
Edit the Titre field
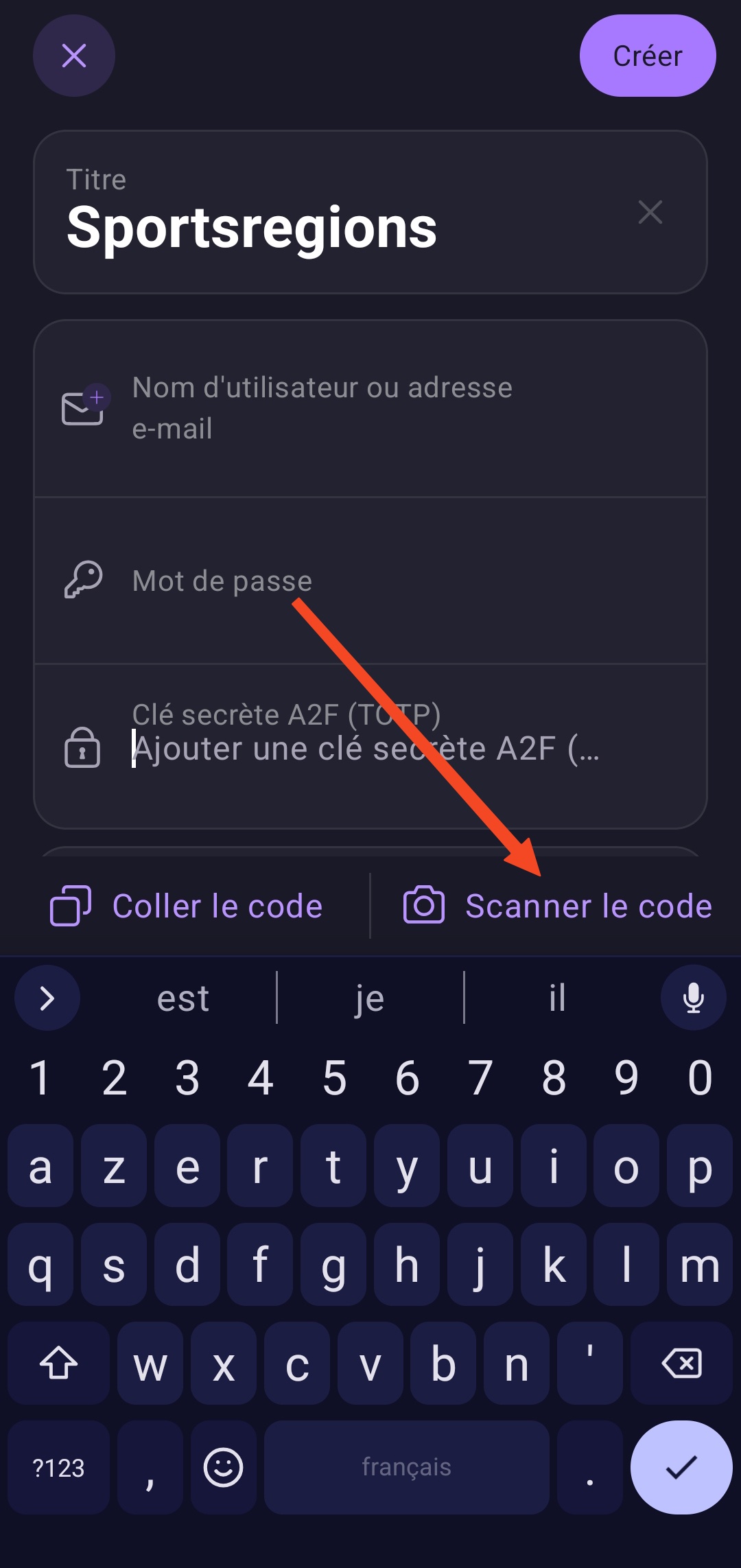point(329,226)
